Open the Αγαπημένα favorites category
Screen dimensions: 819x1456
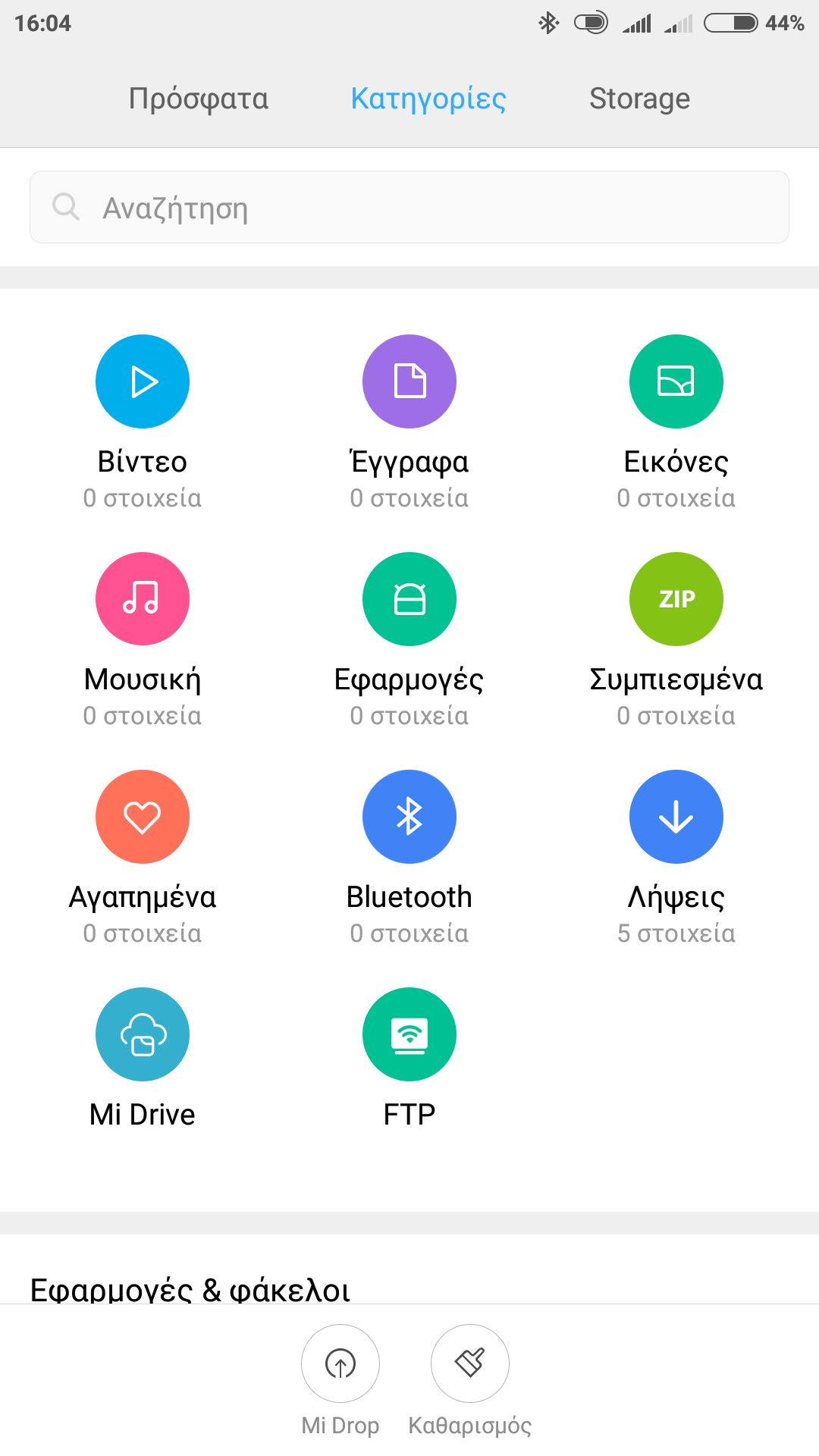(x=143, y=817)
